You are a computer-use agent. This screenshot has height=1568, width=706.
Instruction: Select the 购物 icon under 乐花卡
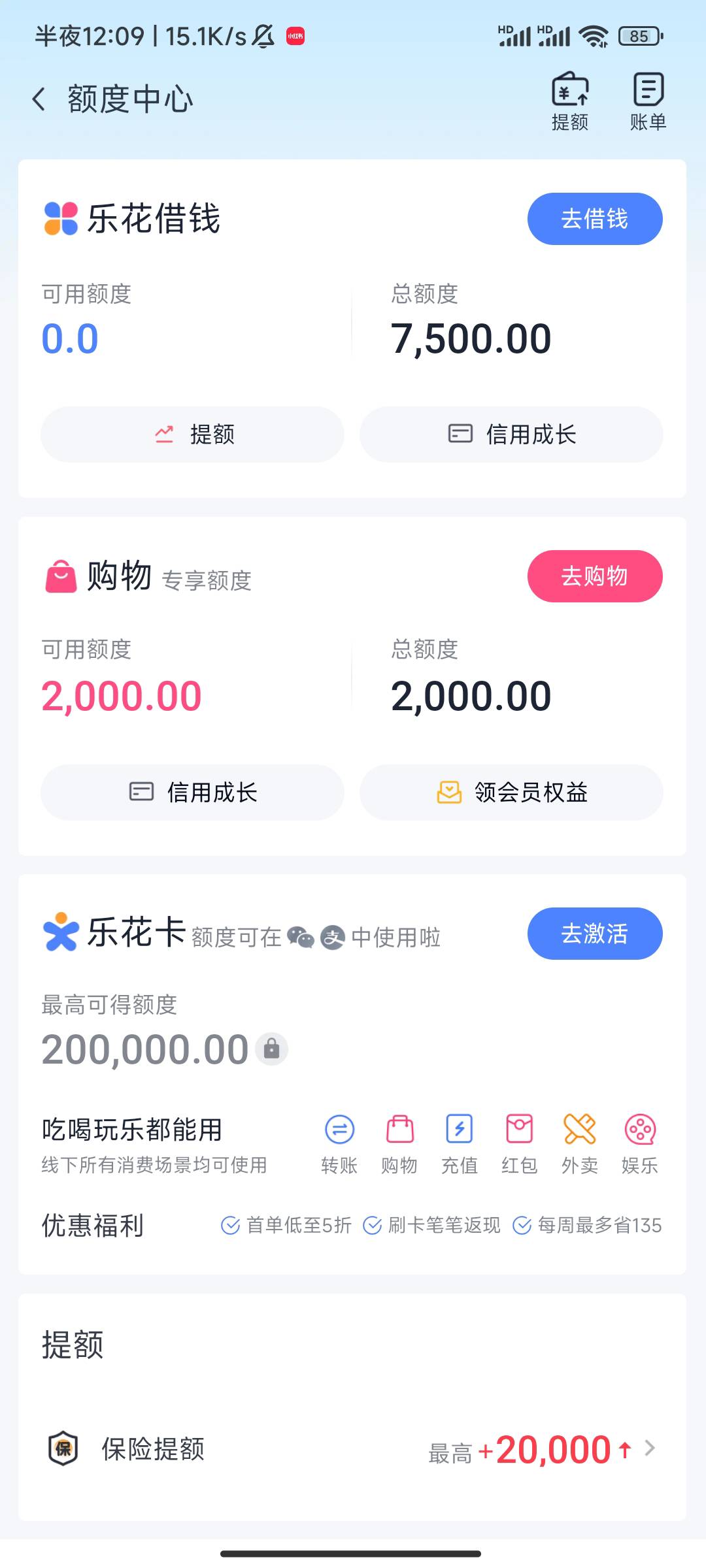tap(399, 1145)
